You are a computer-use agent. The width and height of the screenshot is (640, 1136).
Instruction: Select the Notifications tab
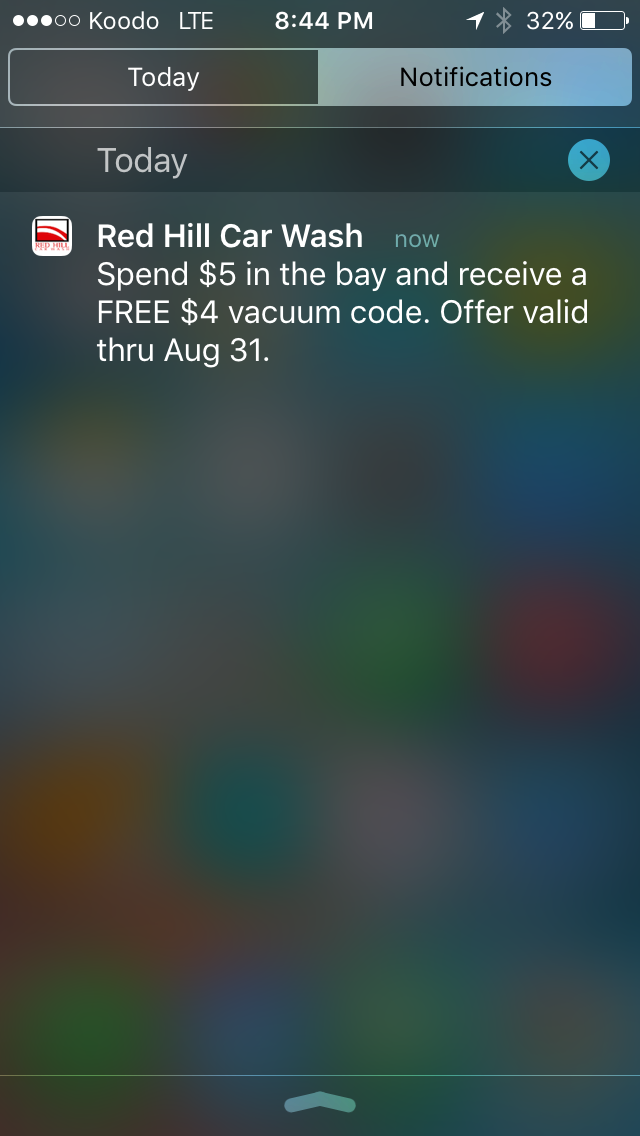[475, 77]
